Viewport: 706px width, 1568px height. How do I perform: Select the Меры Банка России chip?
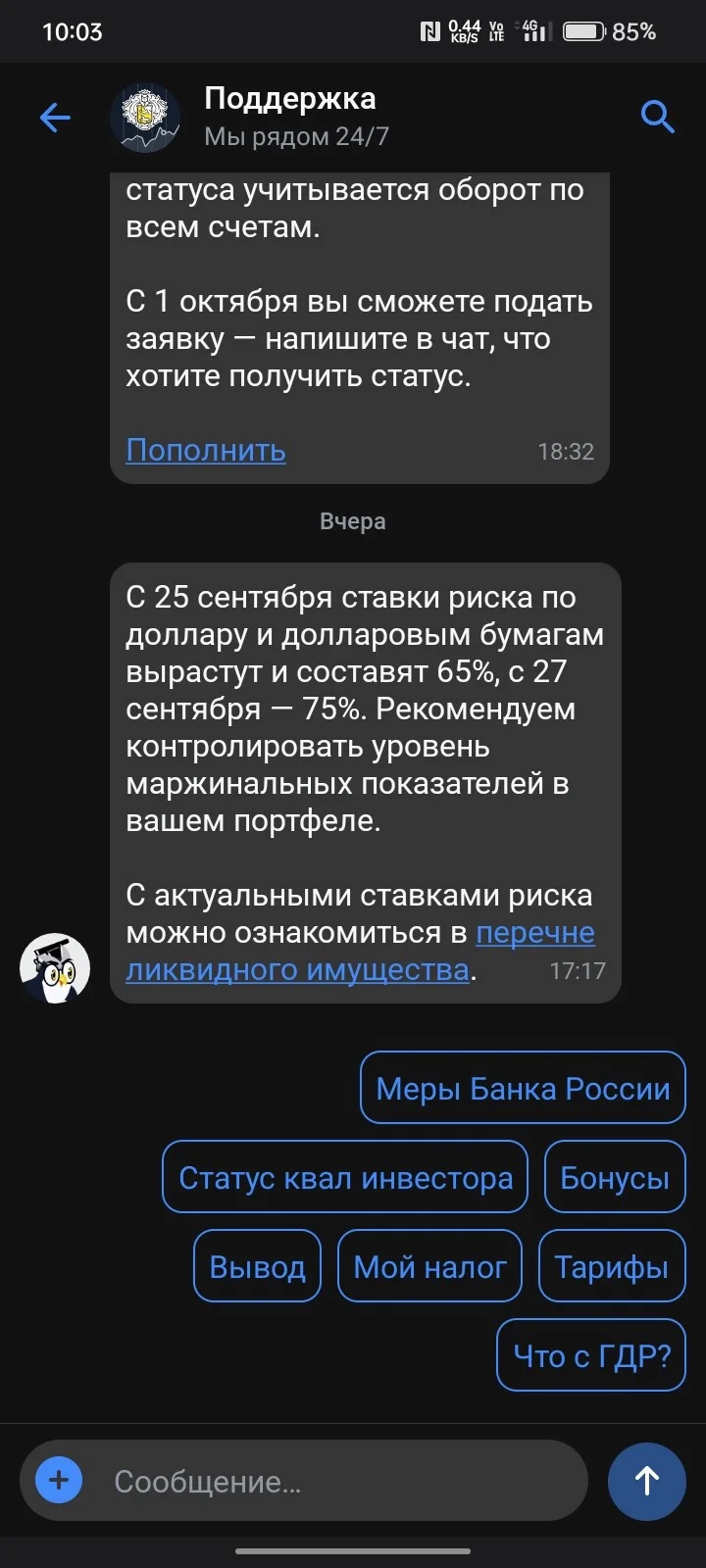point(523,1088)
